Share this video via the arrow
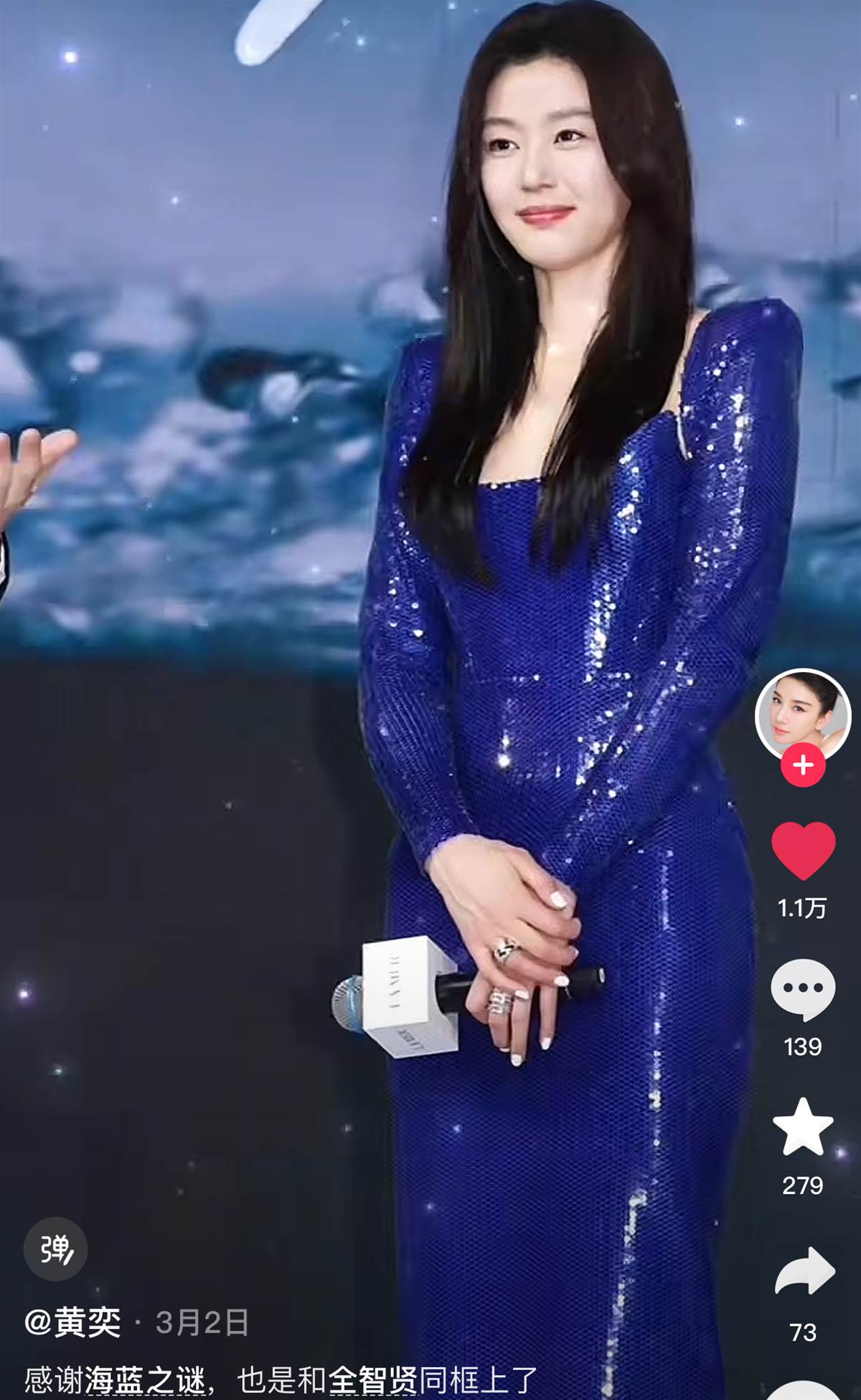The image size is (861, 1400). click(804, 1271)
